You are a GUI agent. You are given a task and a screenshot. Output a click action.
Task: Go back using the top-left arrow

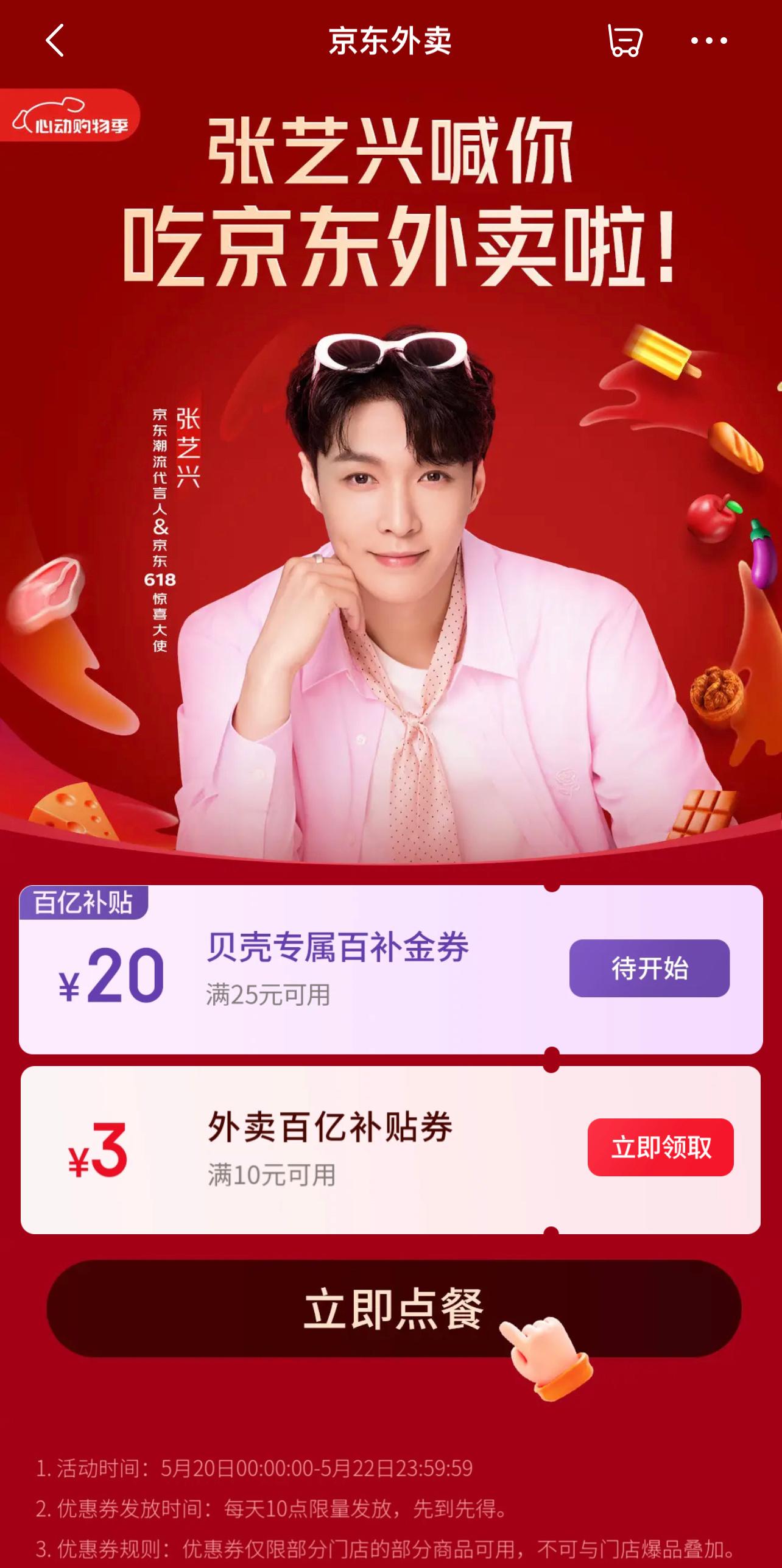tap(55, 41)
